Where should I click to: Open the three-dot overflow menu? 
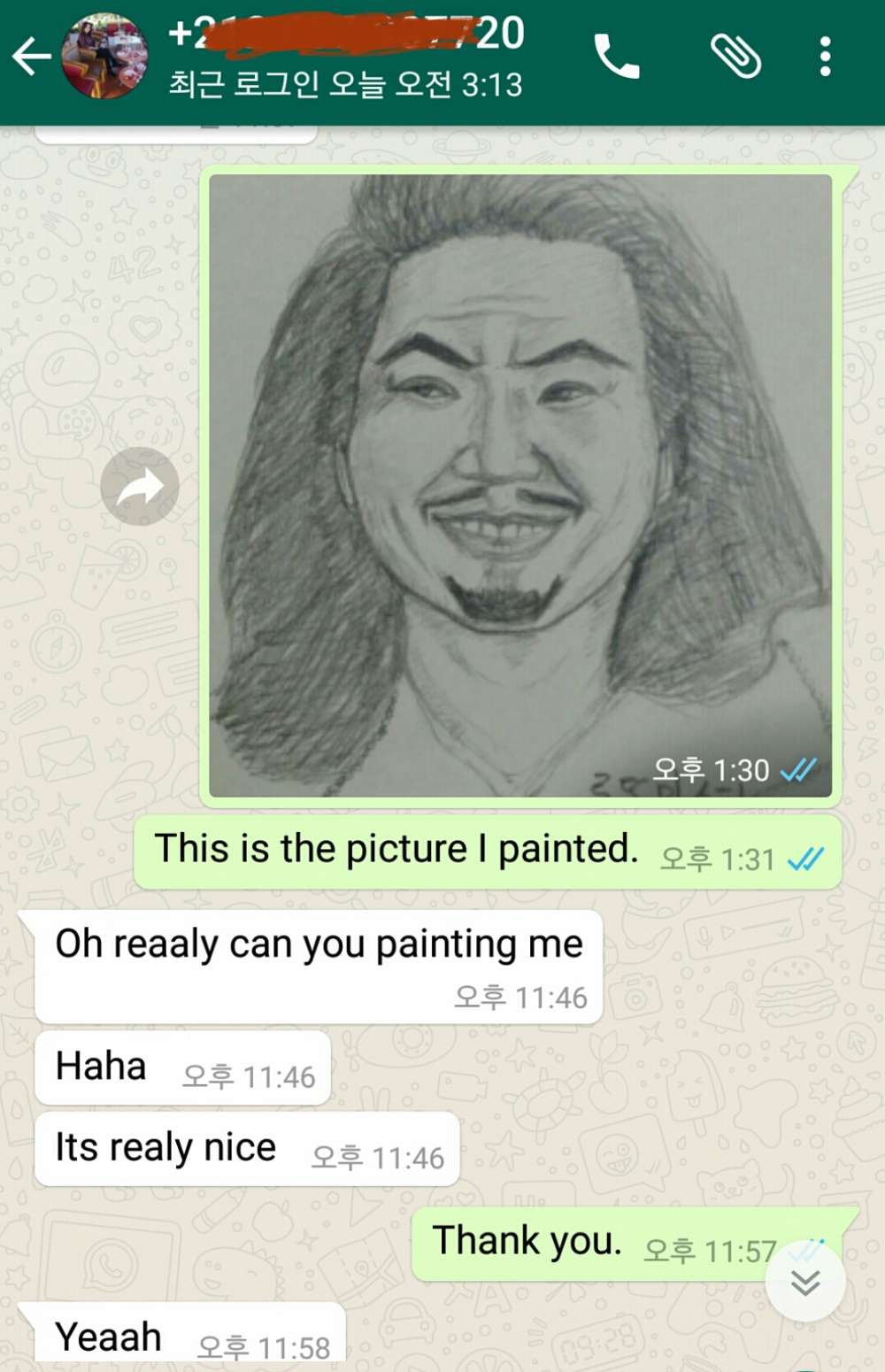click(x=825, y=58)
